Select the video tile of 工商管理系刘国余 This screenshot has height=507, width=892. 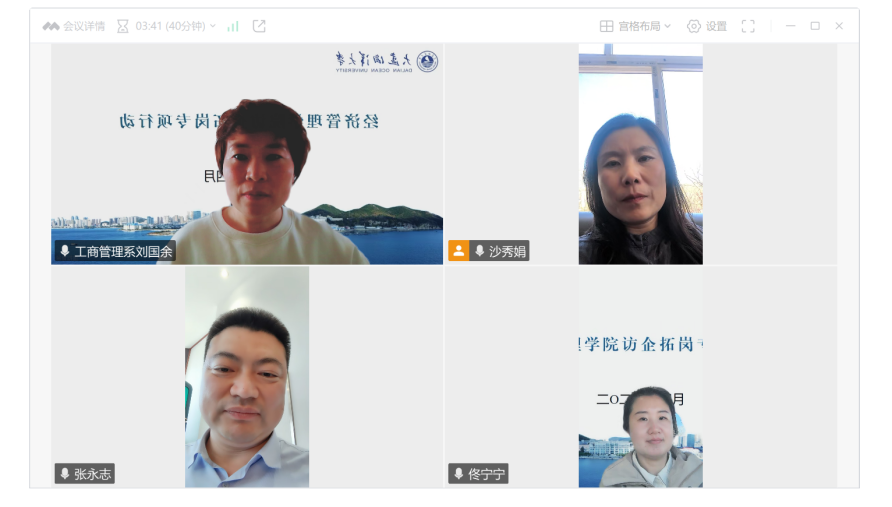pyautogui.click(x=247, y=154)
